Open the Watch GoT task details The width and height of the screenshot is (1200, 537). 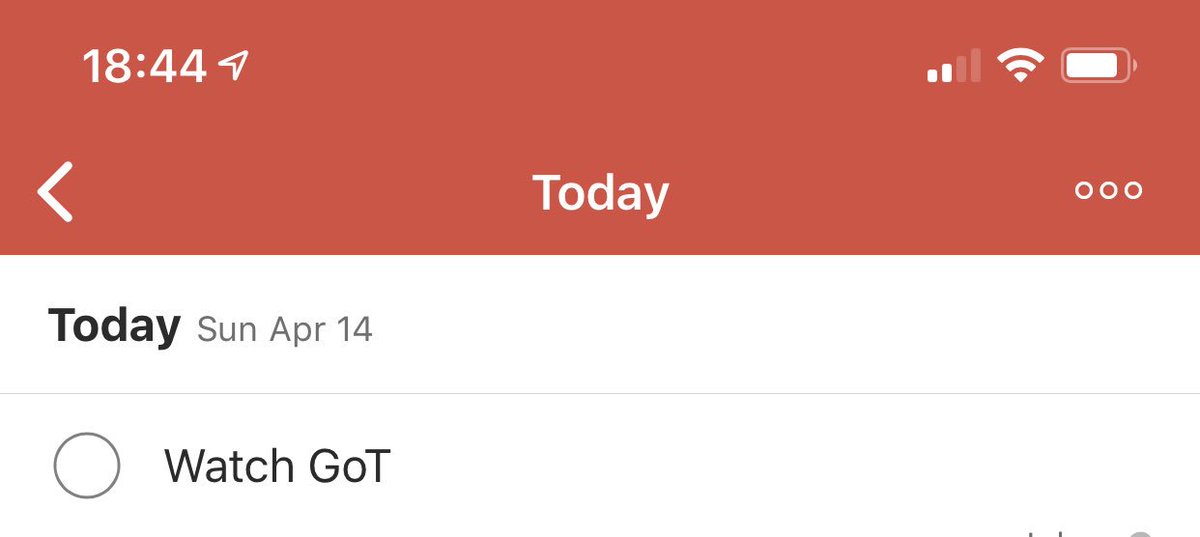[278, 466]
